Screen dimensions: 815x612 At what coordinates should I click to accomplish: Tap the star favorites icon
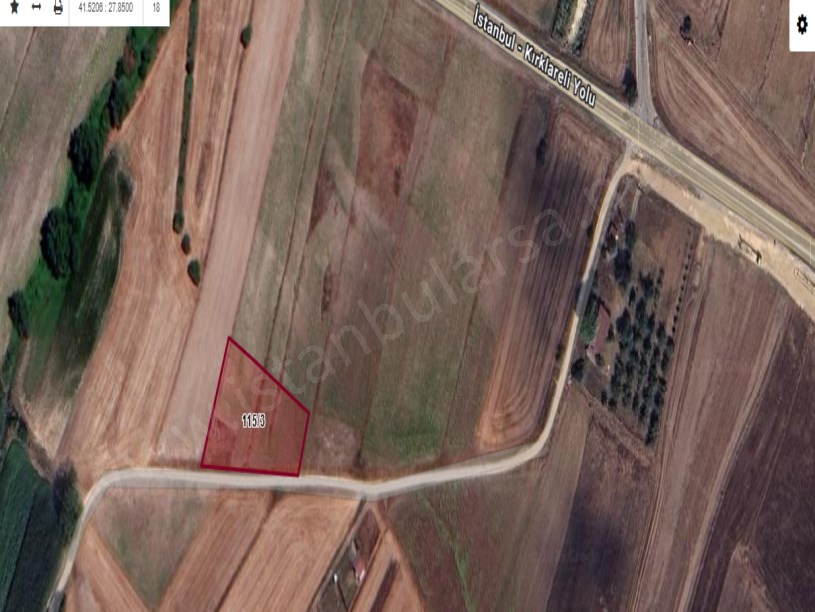pos(14,7)
